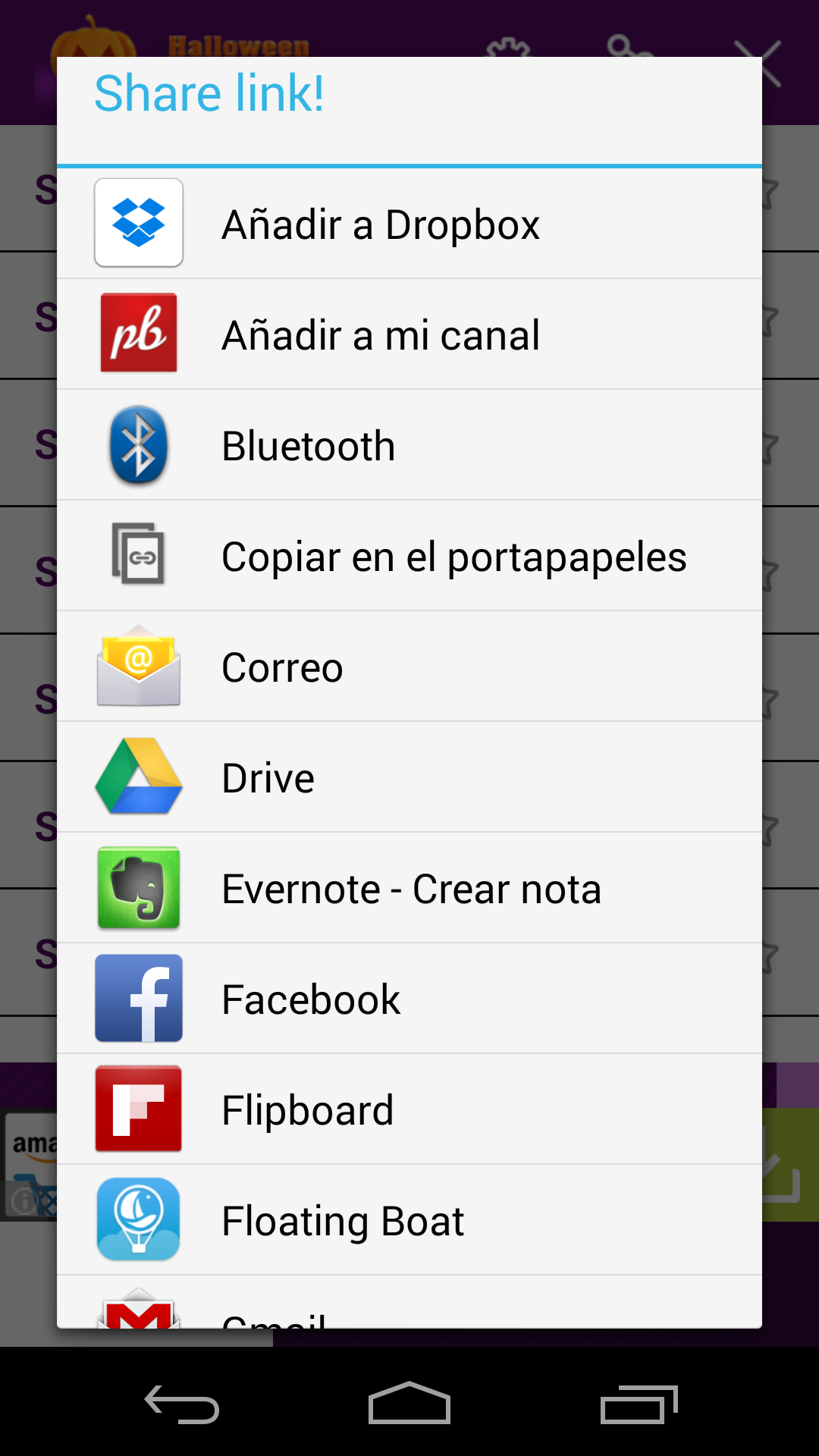
Task: Tap the Home button in navigation bar
Action: point(409,1403)
